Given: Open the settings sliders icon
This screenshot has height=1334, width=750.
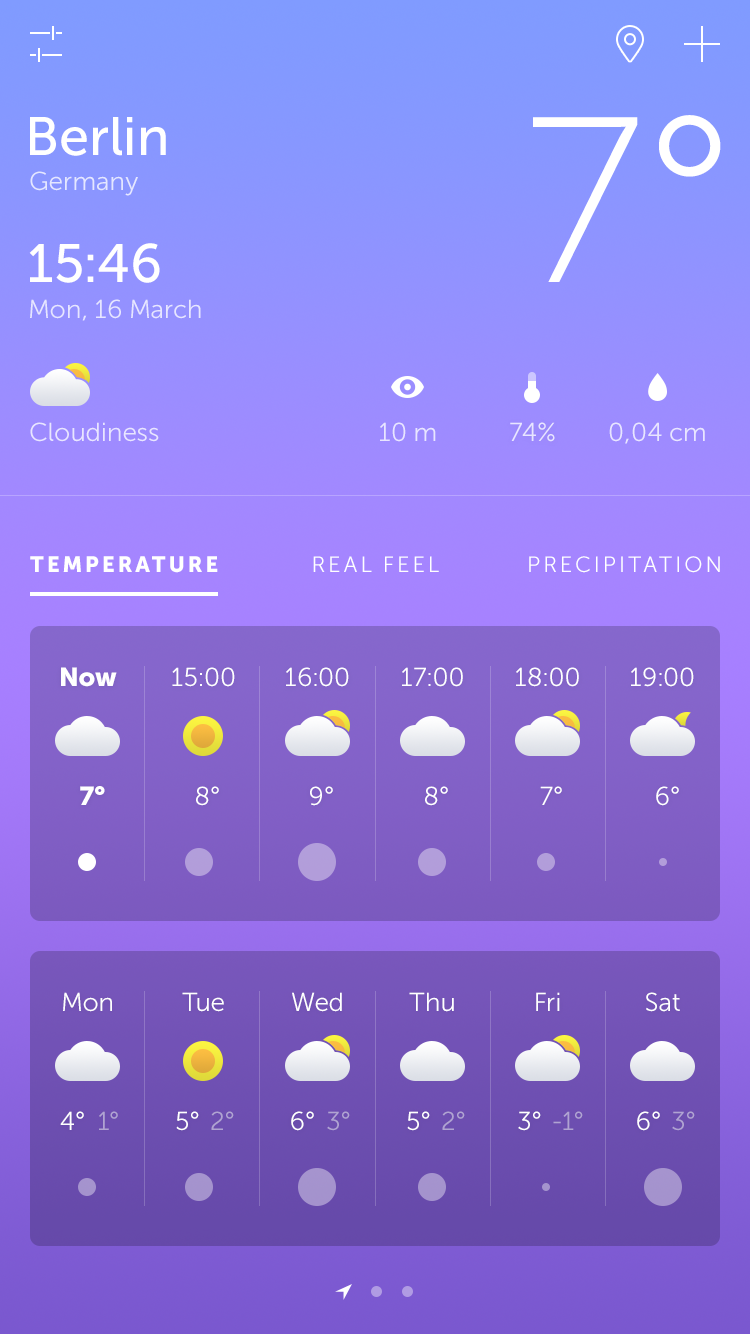Looking at the screenshot, I should (46, 44).
